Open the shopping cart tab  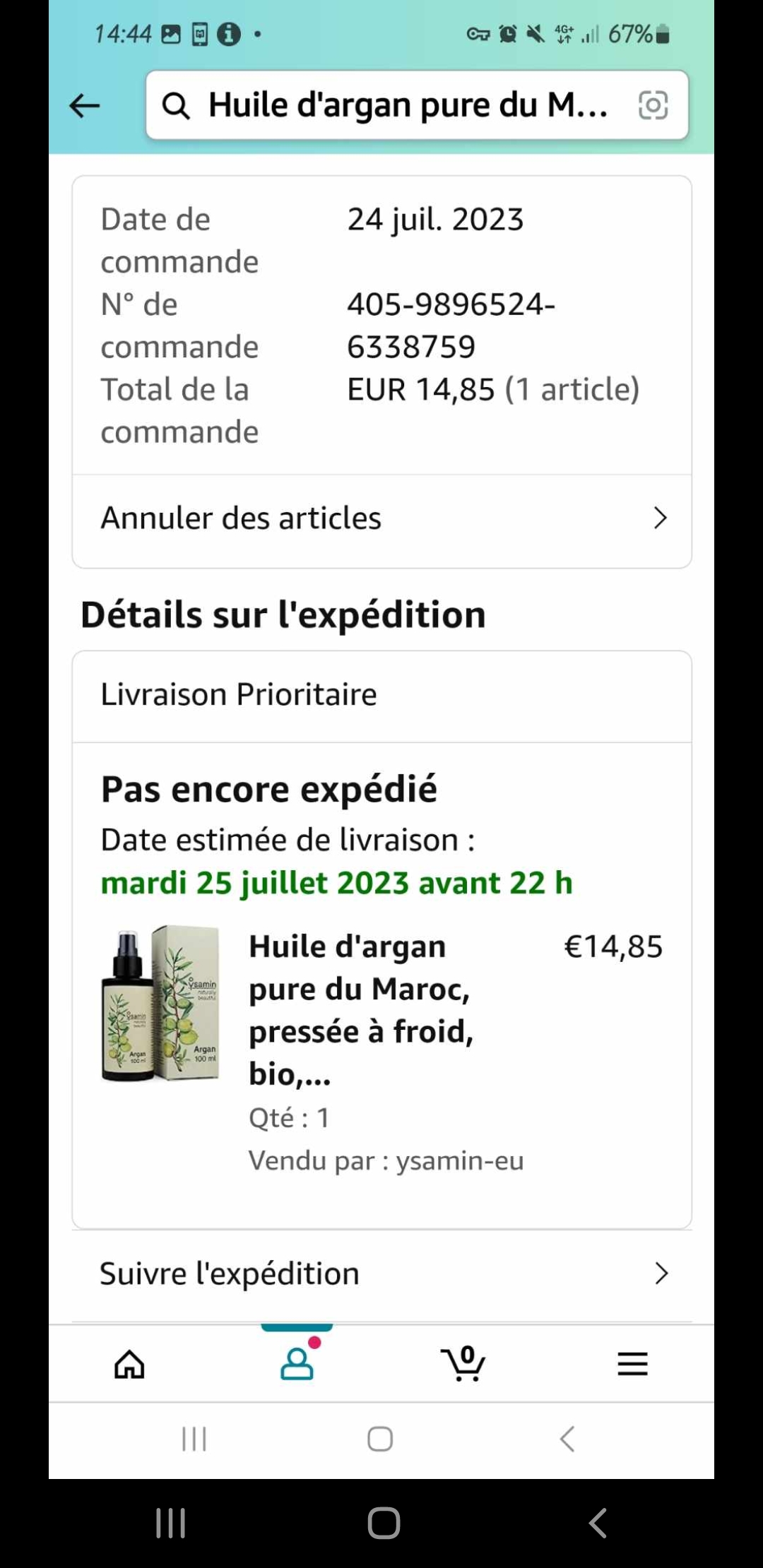(463, 1364)
